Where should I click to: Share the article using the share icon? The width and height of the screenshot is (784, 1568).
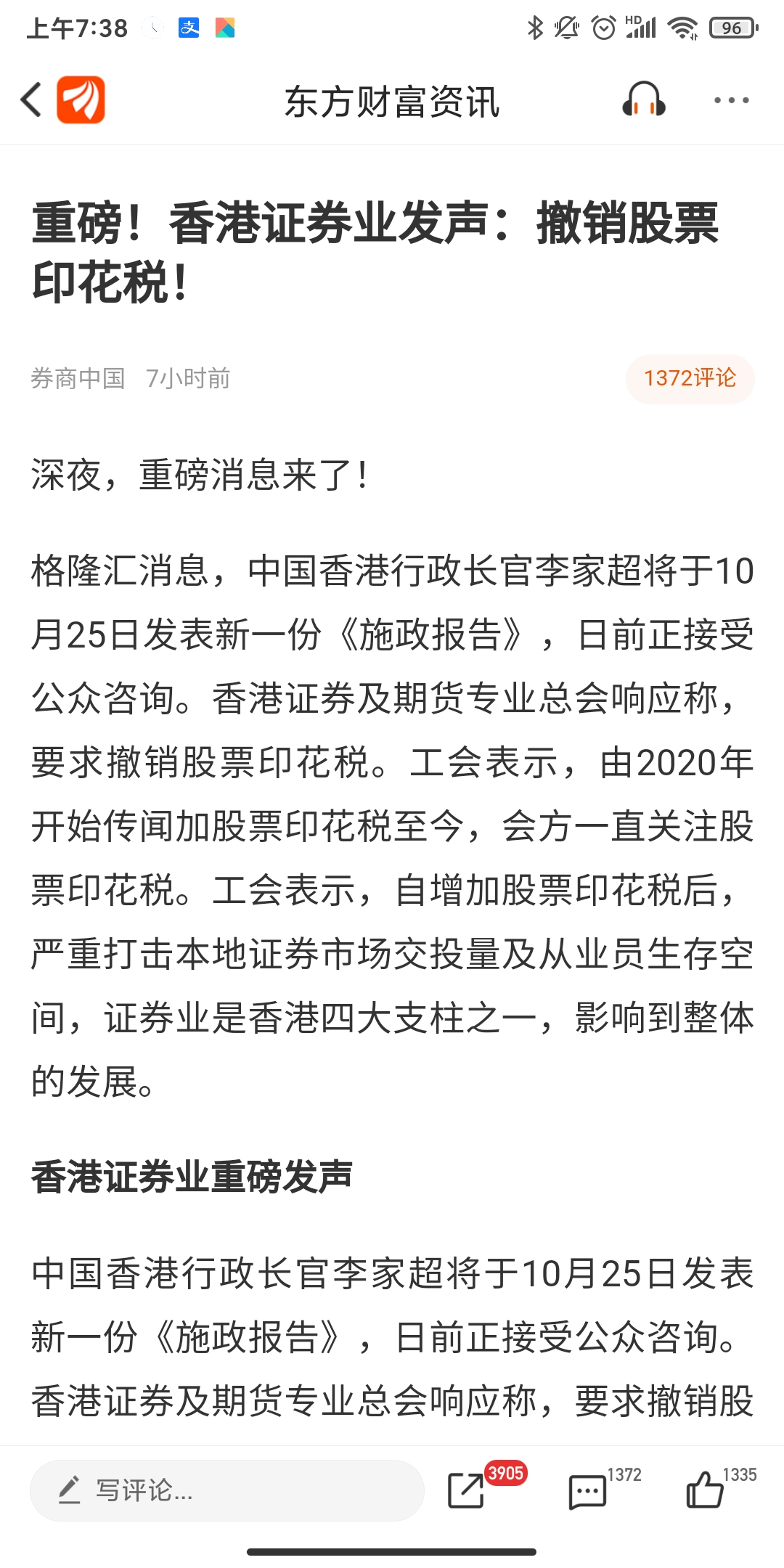pyautogui.click(x=466, y=1490)
